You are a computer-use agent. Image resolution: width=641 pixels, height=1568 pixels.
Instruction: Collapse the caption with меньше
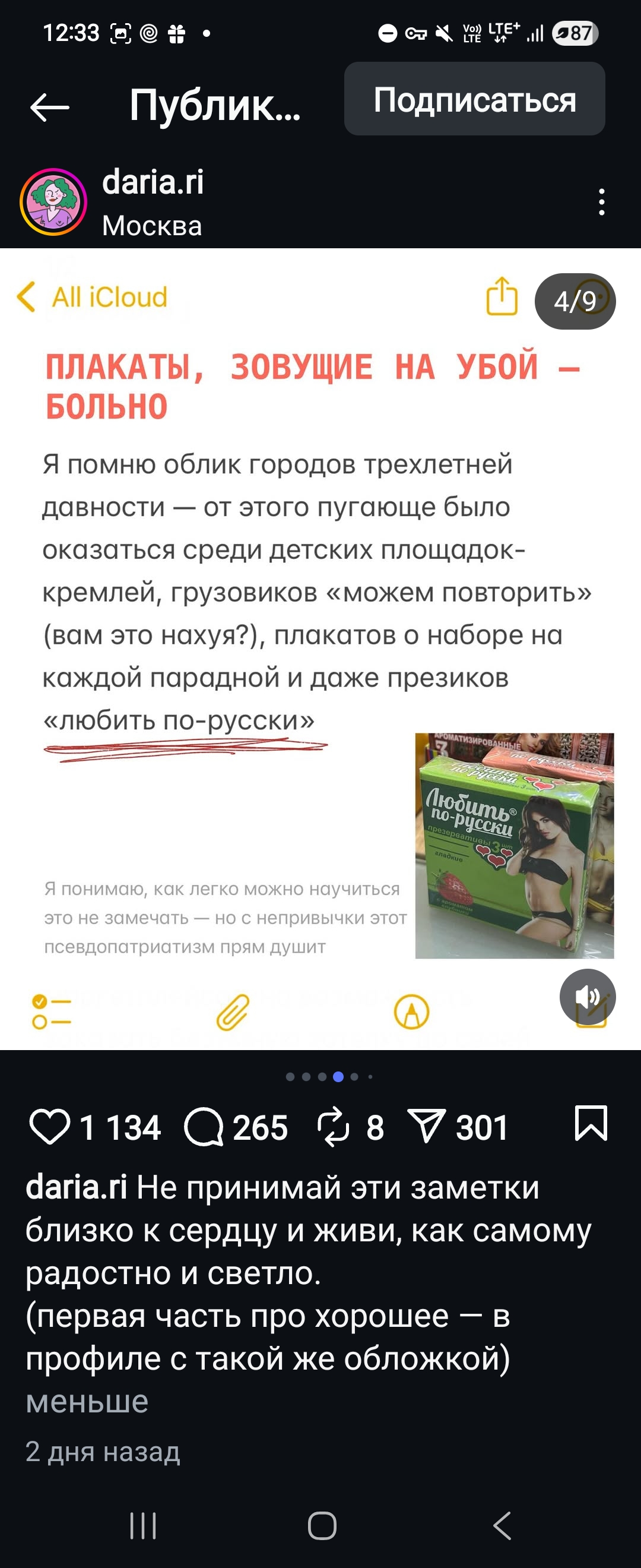87,1401
